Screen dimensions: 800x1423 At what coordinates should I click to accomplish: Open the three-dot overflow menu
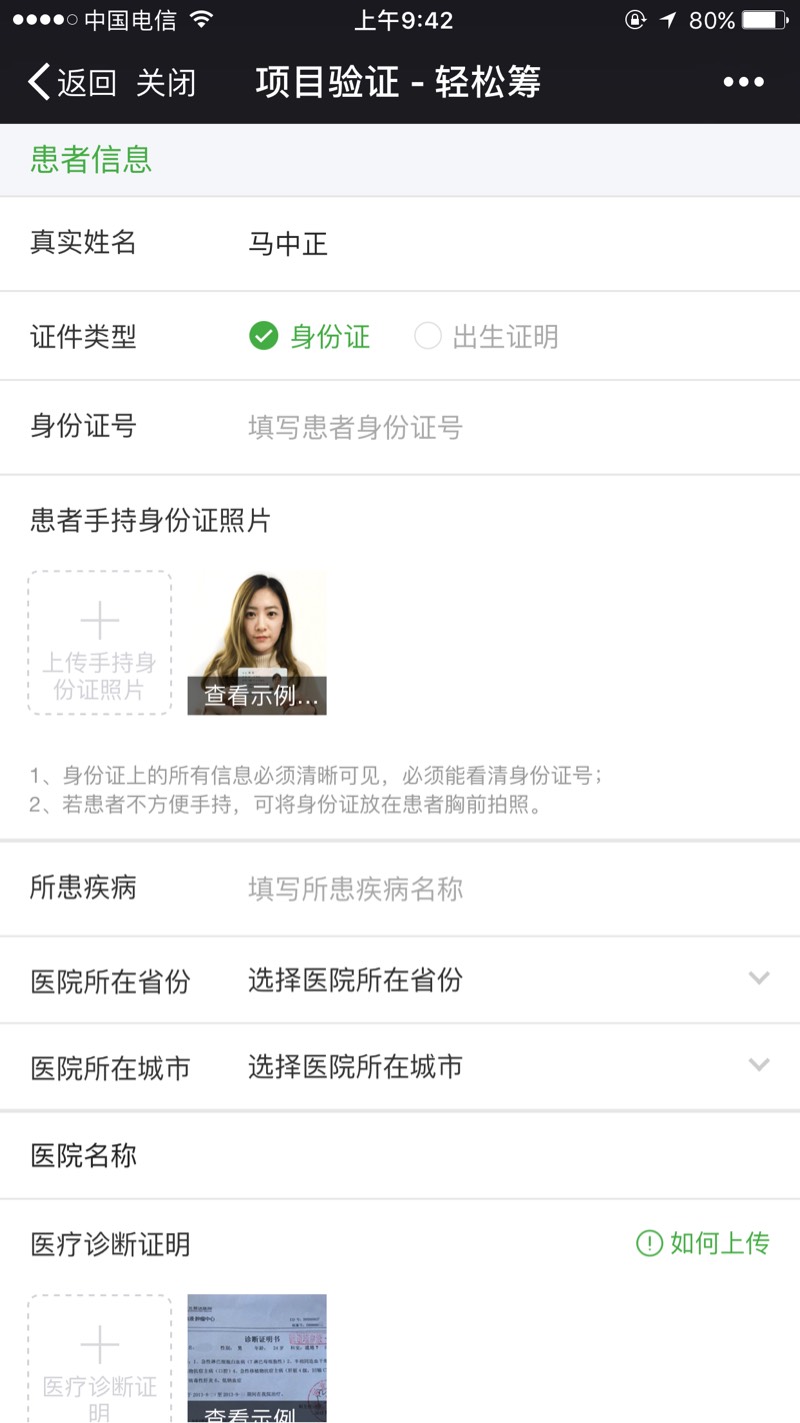pos(743,83)
